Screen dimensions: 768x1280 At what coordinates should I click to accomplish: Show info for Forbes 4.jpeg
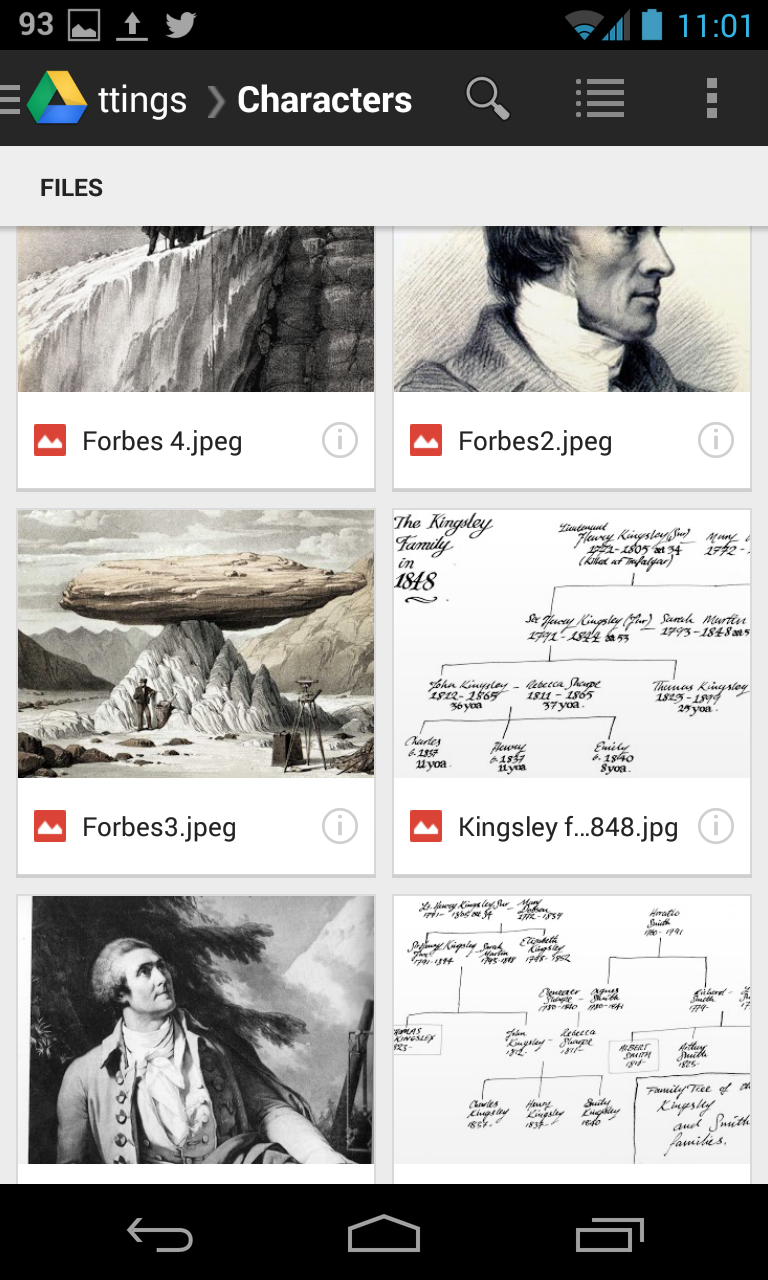[340, 440]
